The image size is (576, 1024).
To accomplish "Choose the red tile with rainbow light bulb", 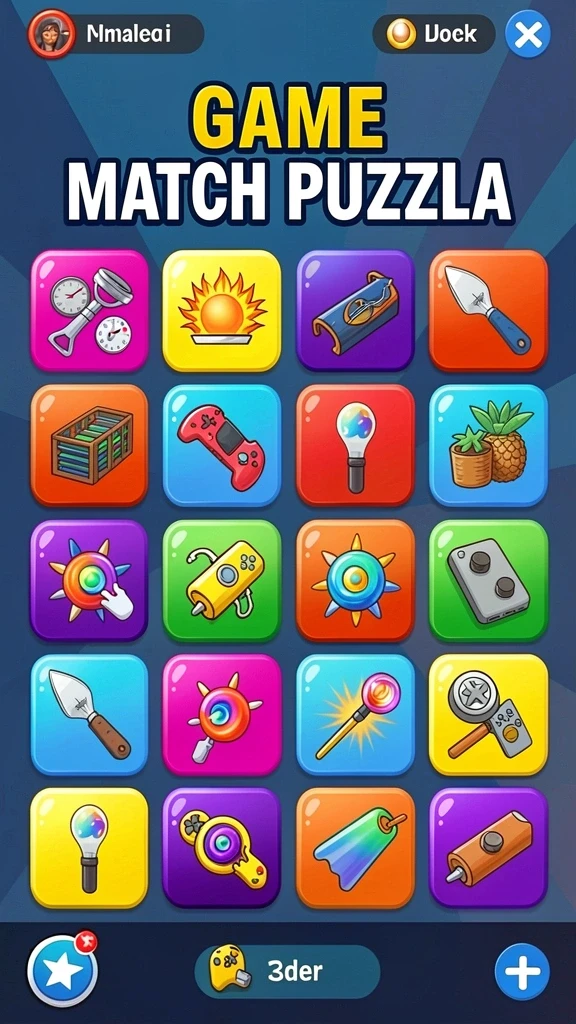I will (x=355, y=445).
